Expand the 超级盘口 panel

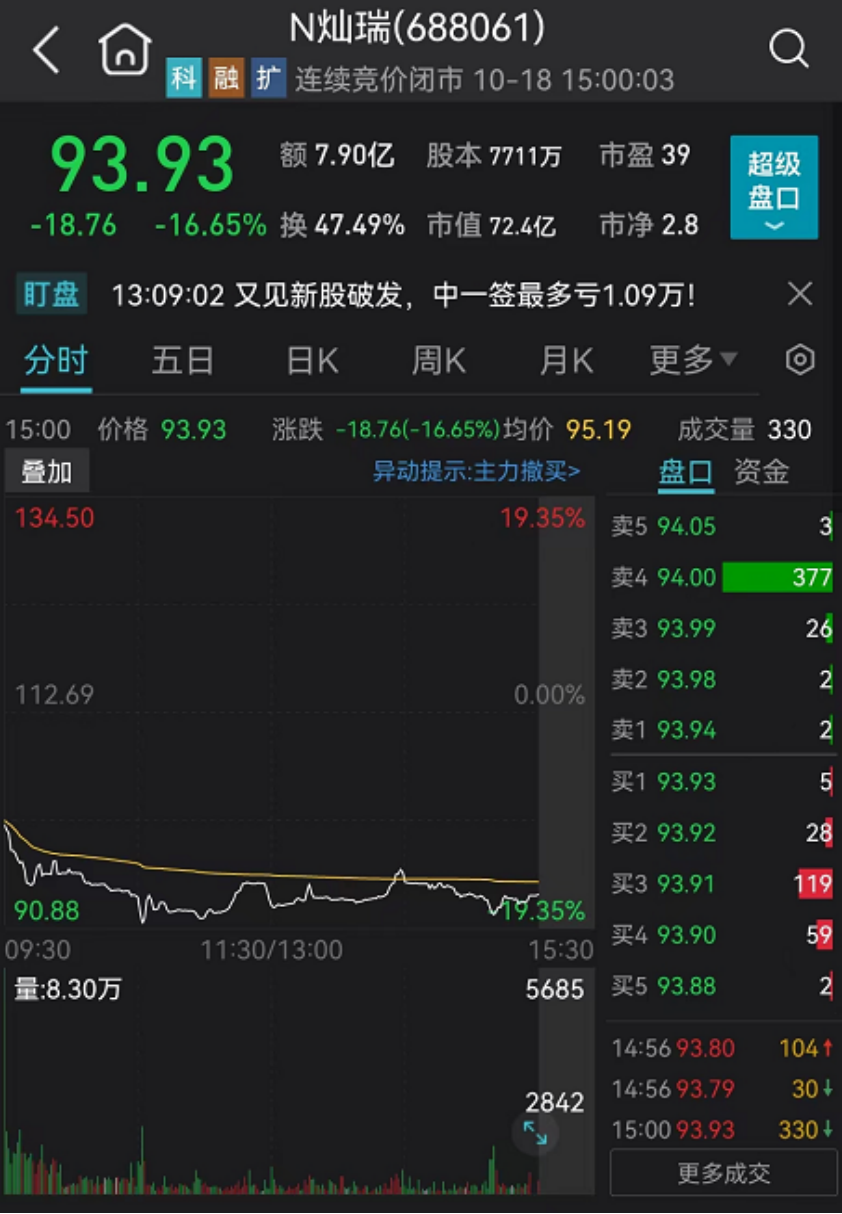tap(773, 187)
